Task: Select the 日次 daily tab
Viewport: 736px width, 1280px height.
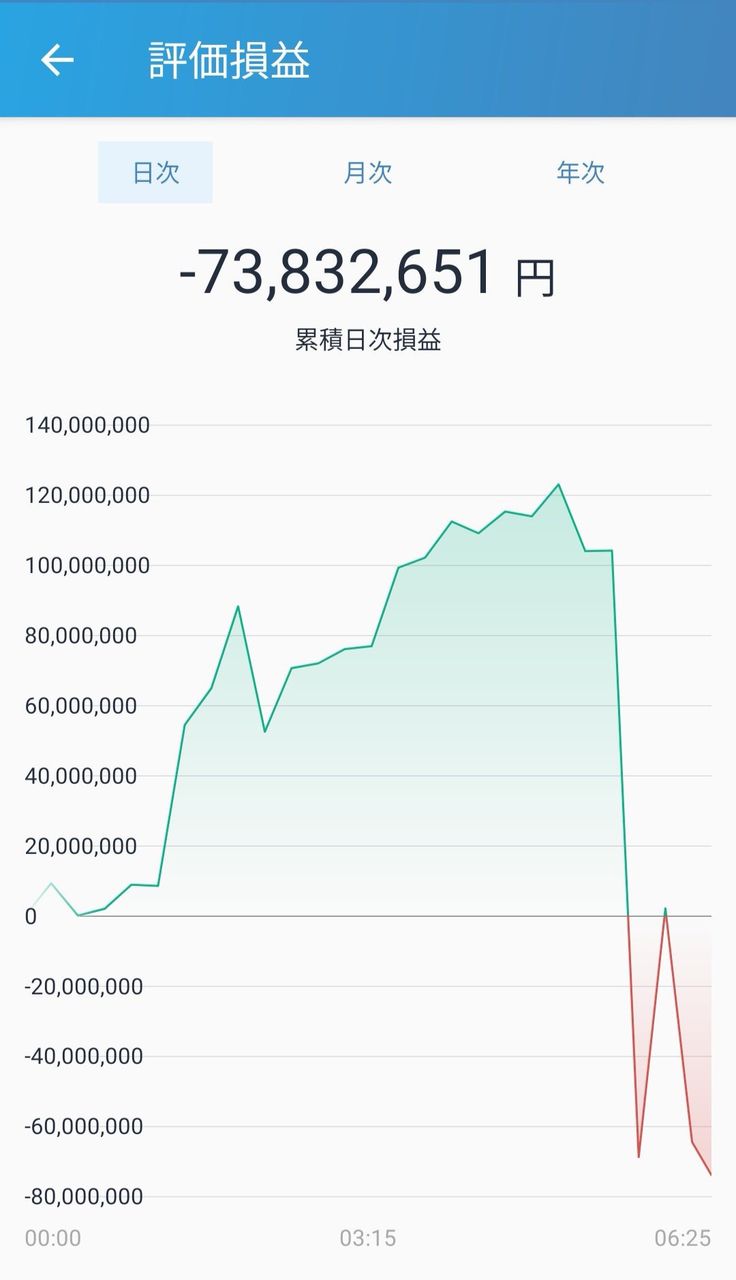Action: (x=155, y=173)
